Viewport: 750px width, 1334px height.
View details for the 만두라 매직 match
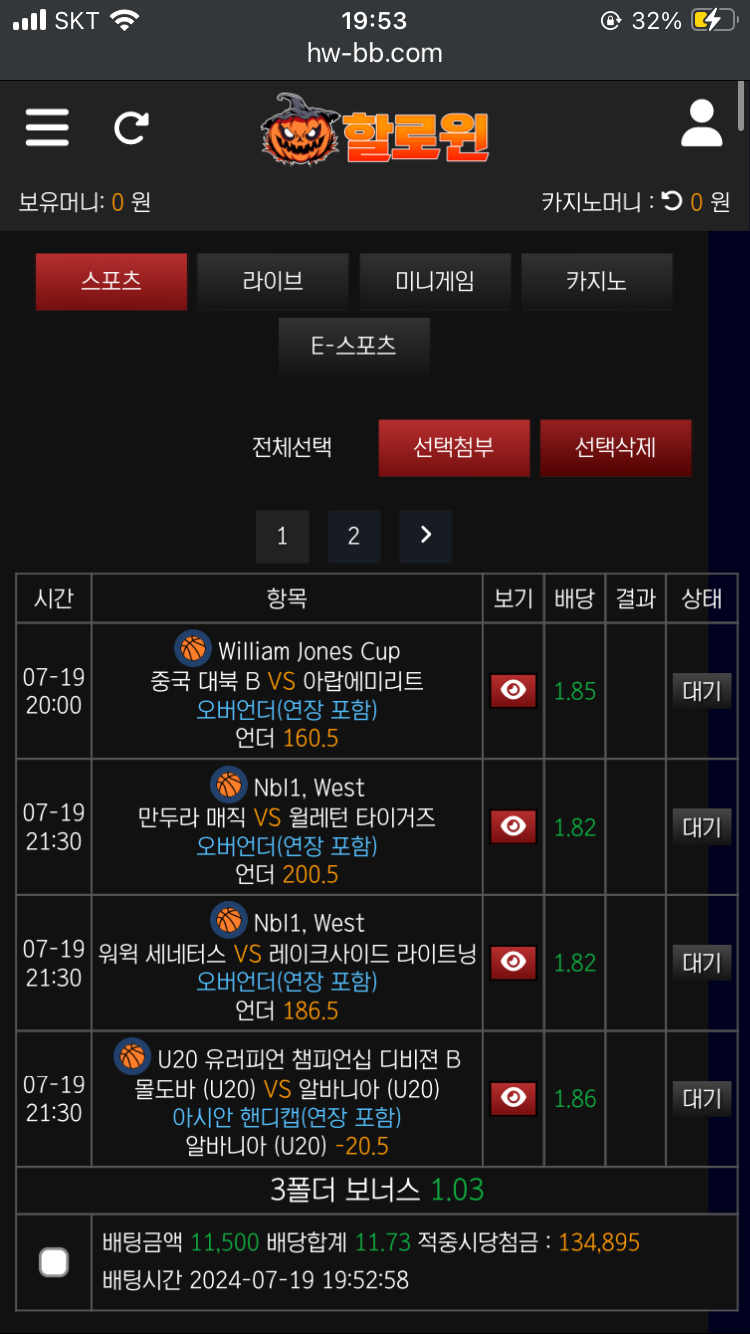(x=513, y=827)
